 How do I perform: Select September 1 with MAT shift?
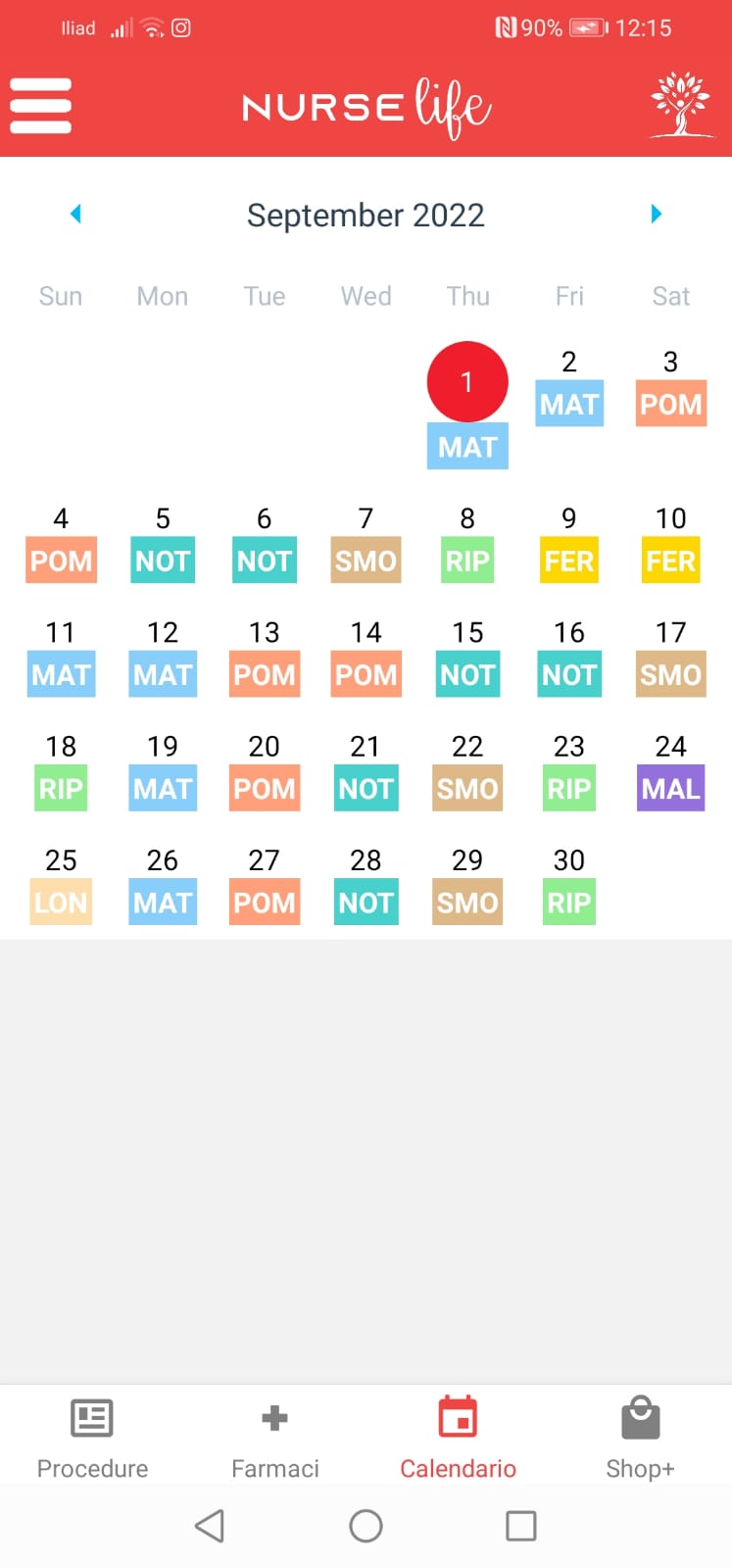point(467,404)
